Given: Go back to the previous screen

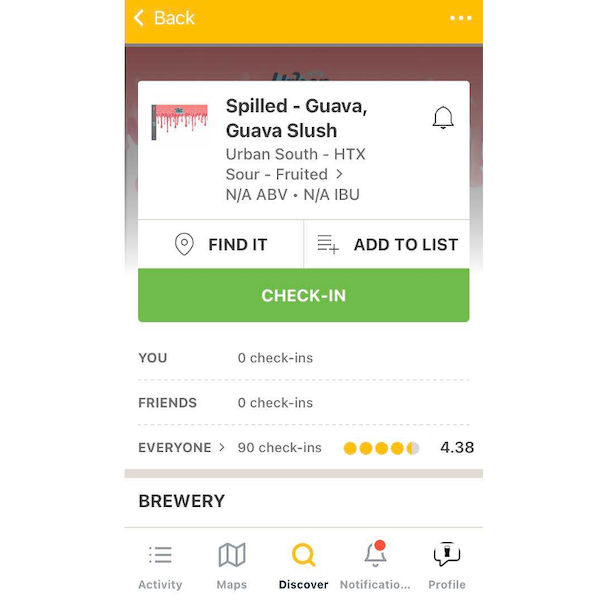Looking at the screenshot, I should click(163, 18).
